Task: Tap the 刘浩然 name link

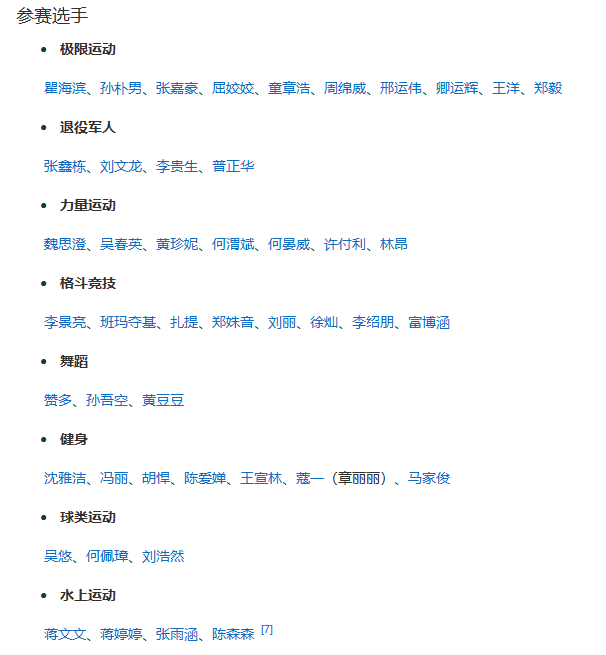Action: pyautogui.click(x=163, y=556)
